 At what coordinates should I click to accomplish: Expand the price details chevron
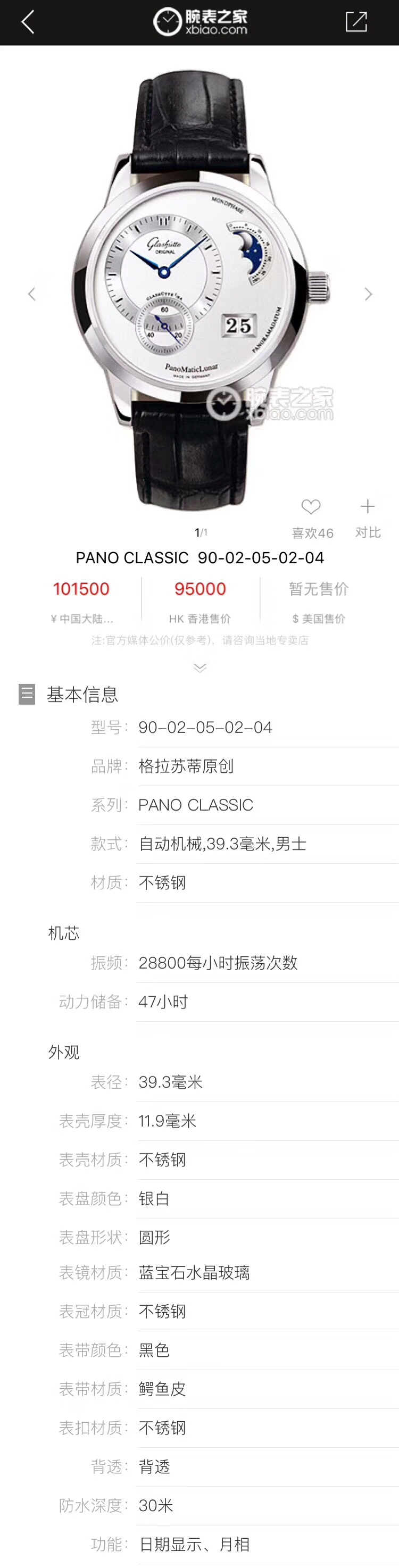(x=200, y=668)
